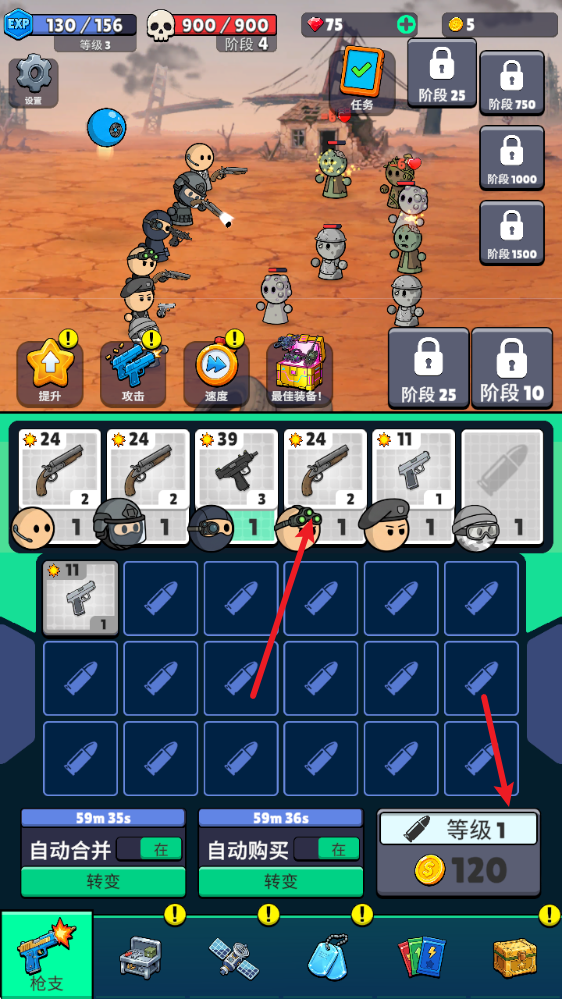Buy a 等级 1 gun for 120 coins

point(459,852)
